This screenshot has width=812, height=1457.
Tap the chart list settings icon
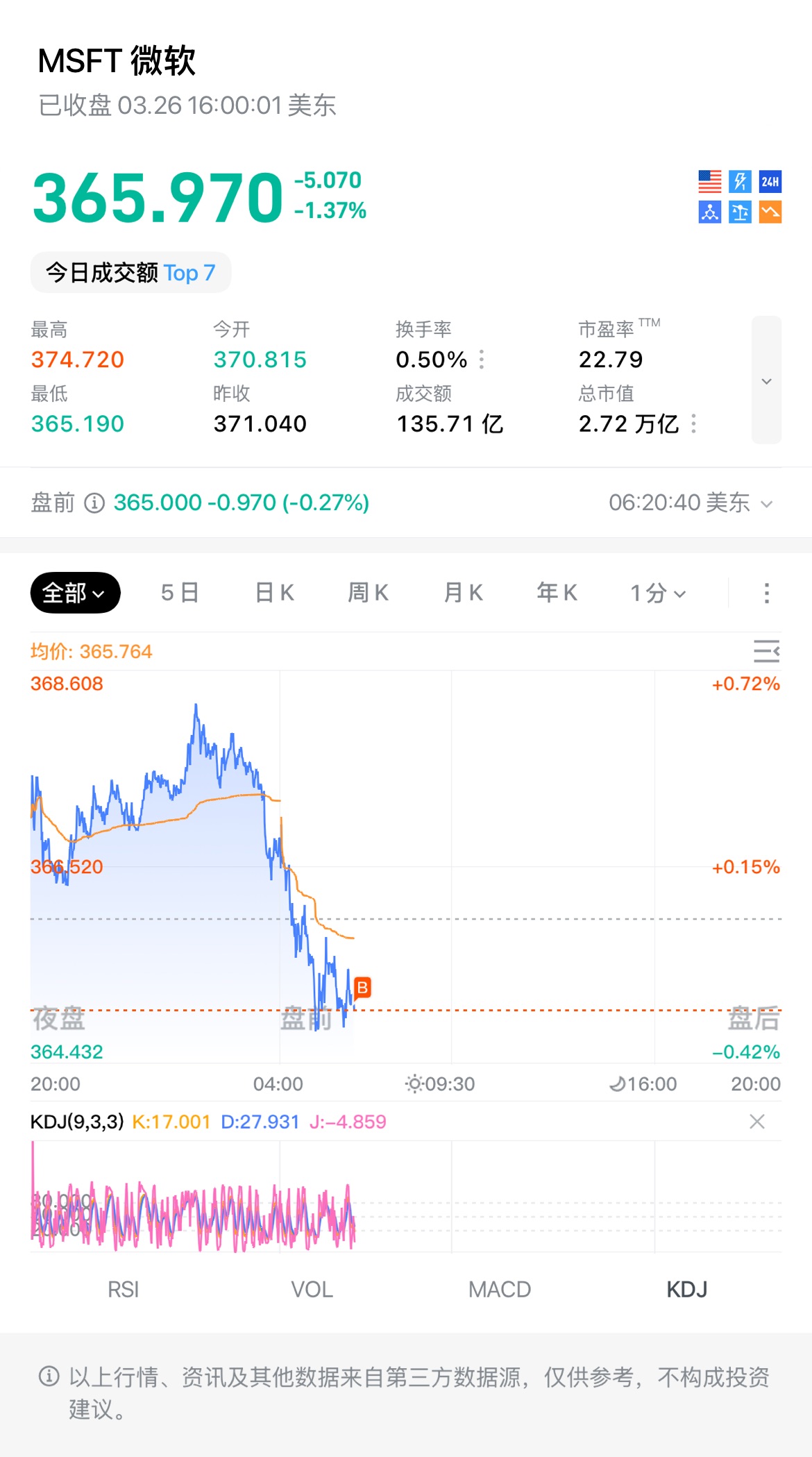766,651
